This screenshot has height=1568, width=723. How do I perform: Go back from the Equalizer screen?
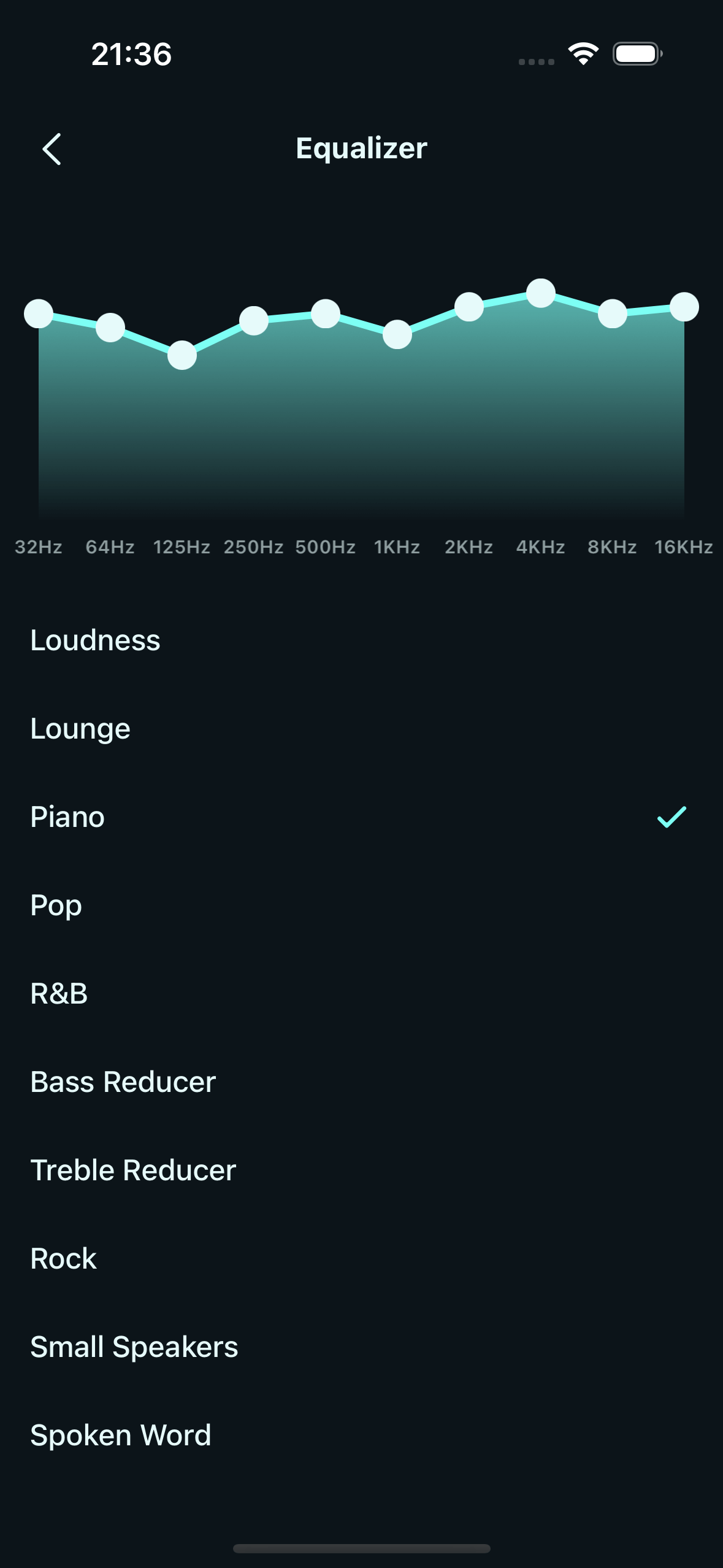[52, 149]
